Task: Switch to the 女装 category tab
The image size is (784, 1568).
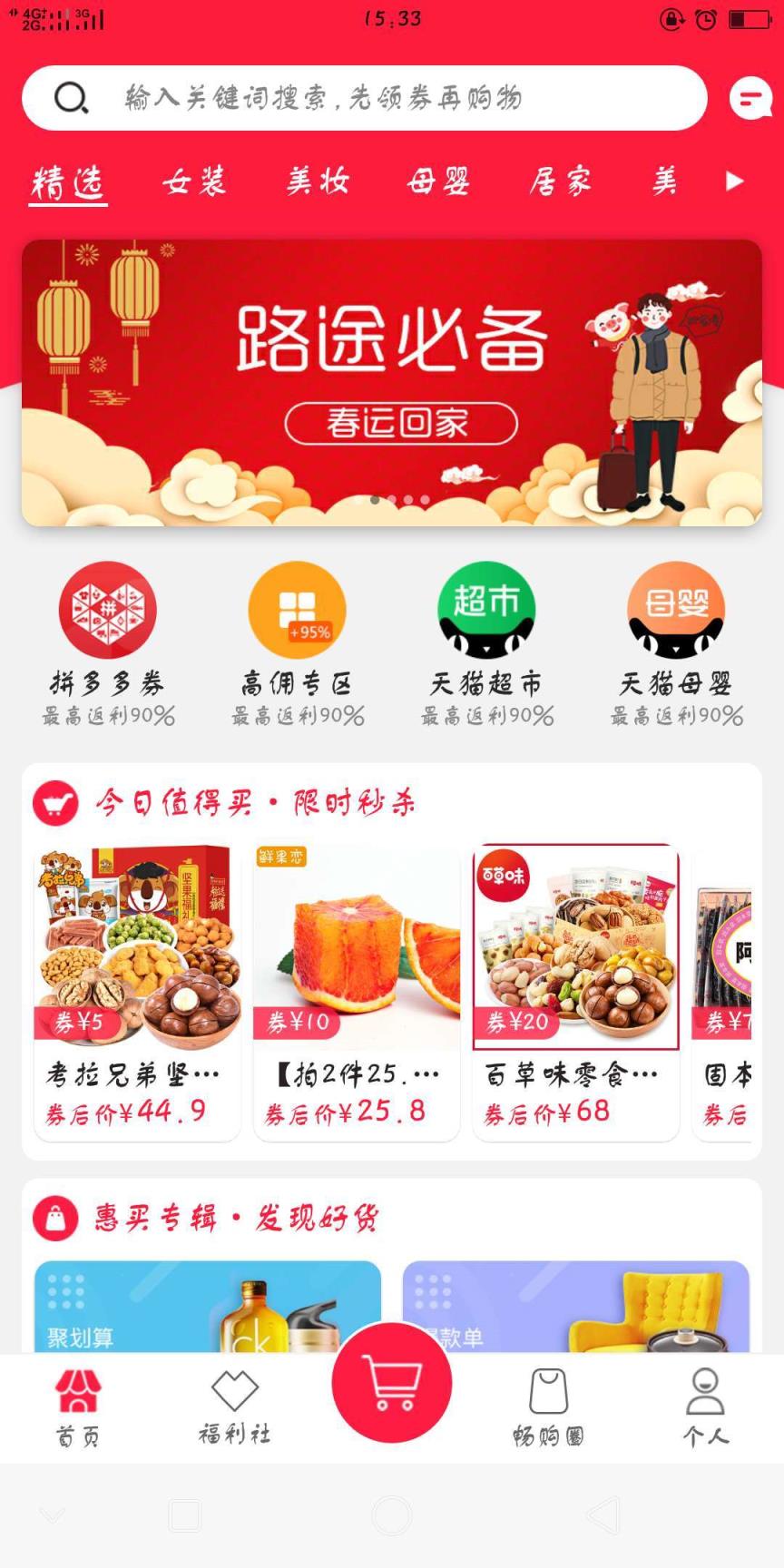Action: tap(194, 181)
